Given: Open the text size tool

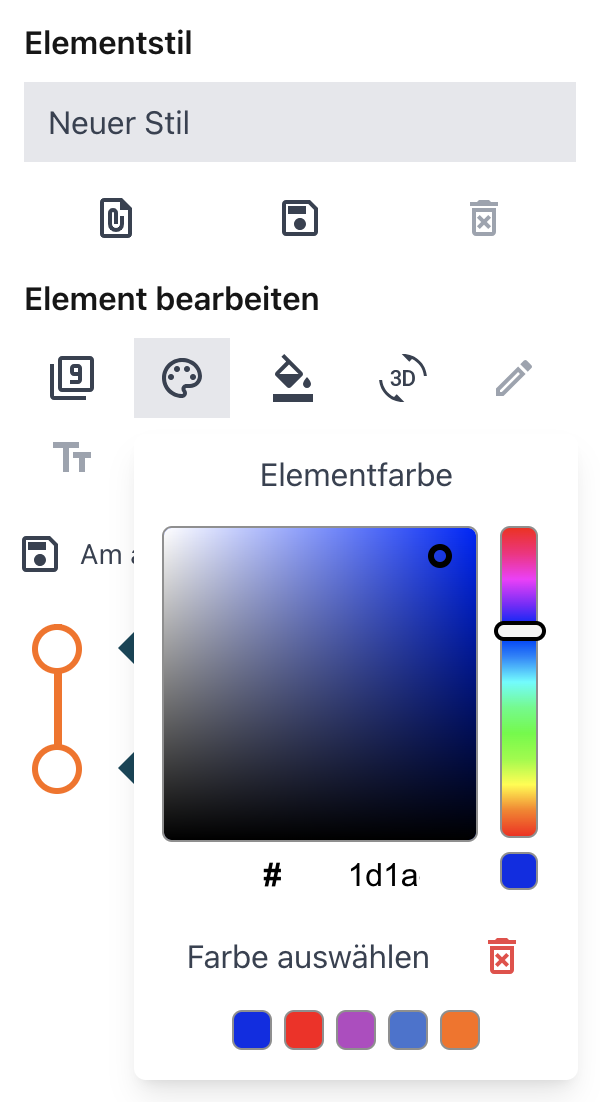Looking at the screenshot, I should [x=72, y=458].
